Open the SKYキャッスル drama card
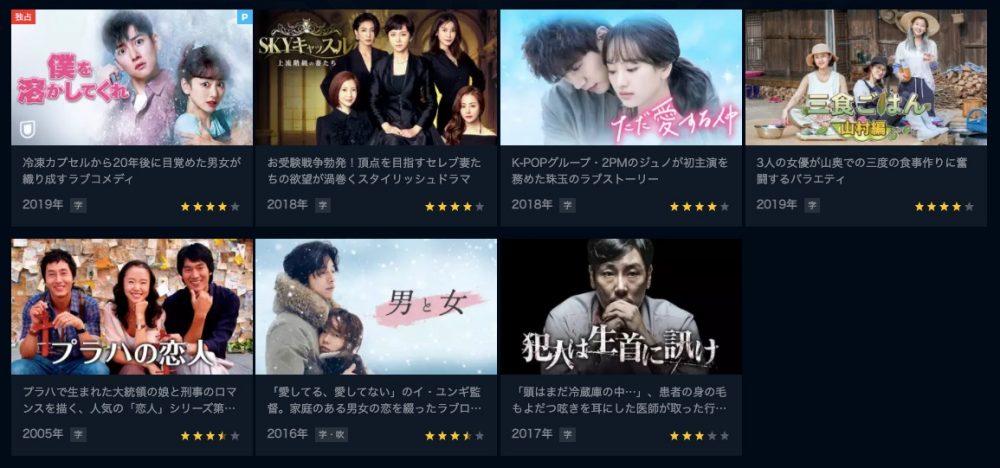This screenshot has width=1000, height=468. click(376, 78)
